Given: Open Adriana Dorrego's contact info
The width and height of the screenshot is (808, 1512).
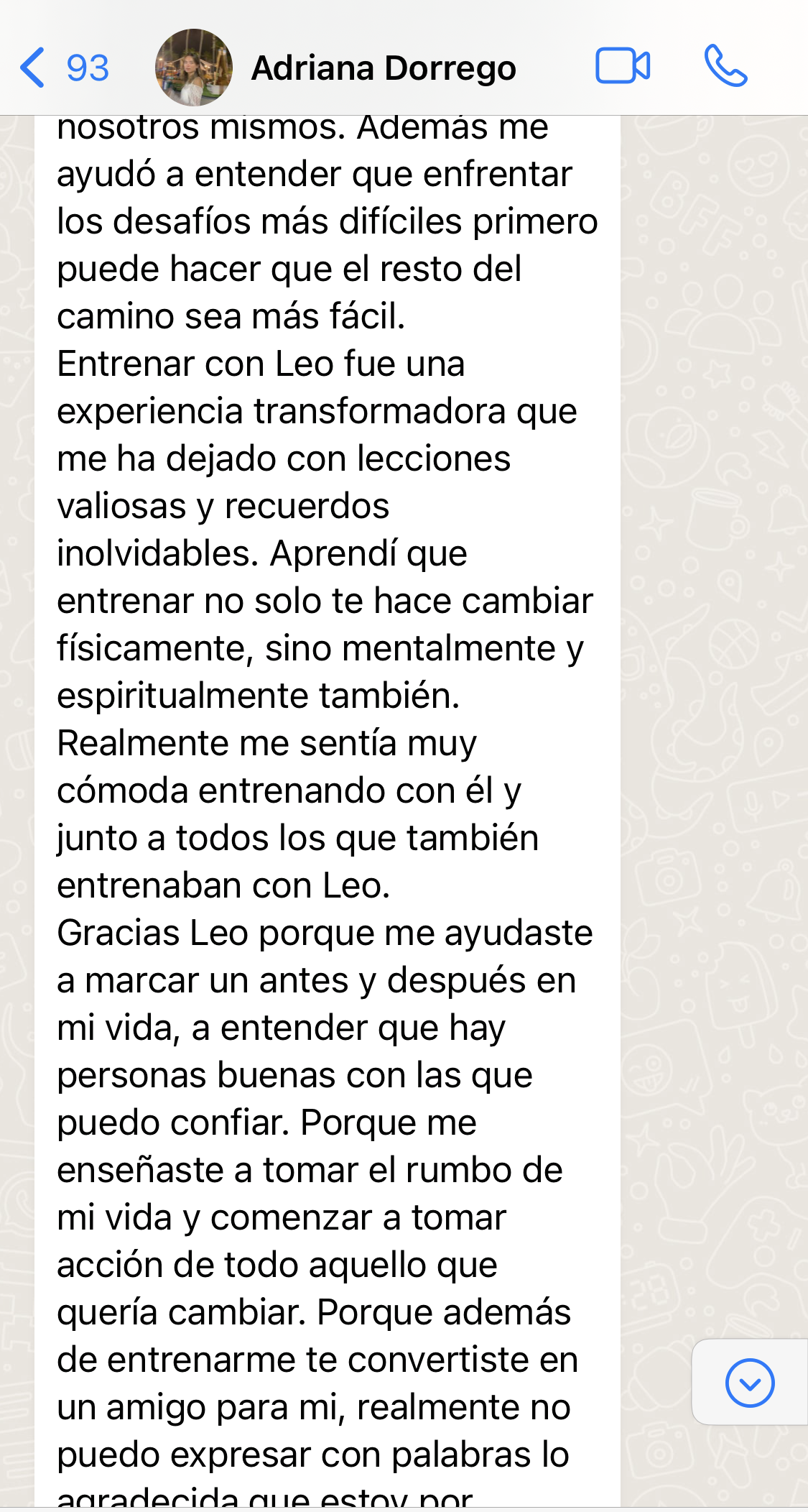Looking at the screenshot, I should pyautogui.click(x=384, y=68).
